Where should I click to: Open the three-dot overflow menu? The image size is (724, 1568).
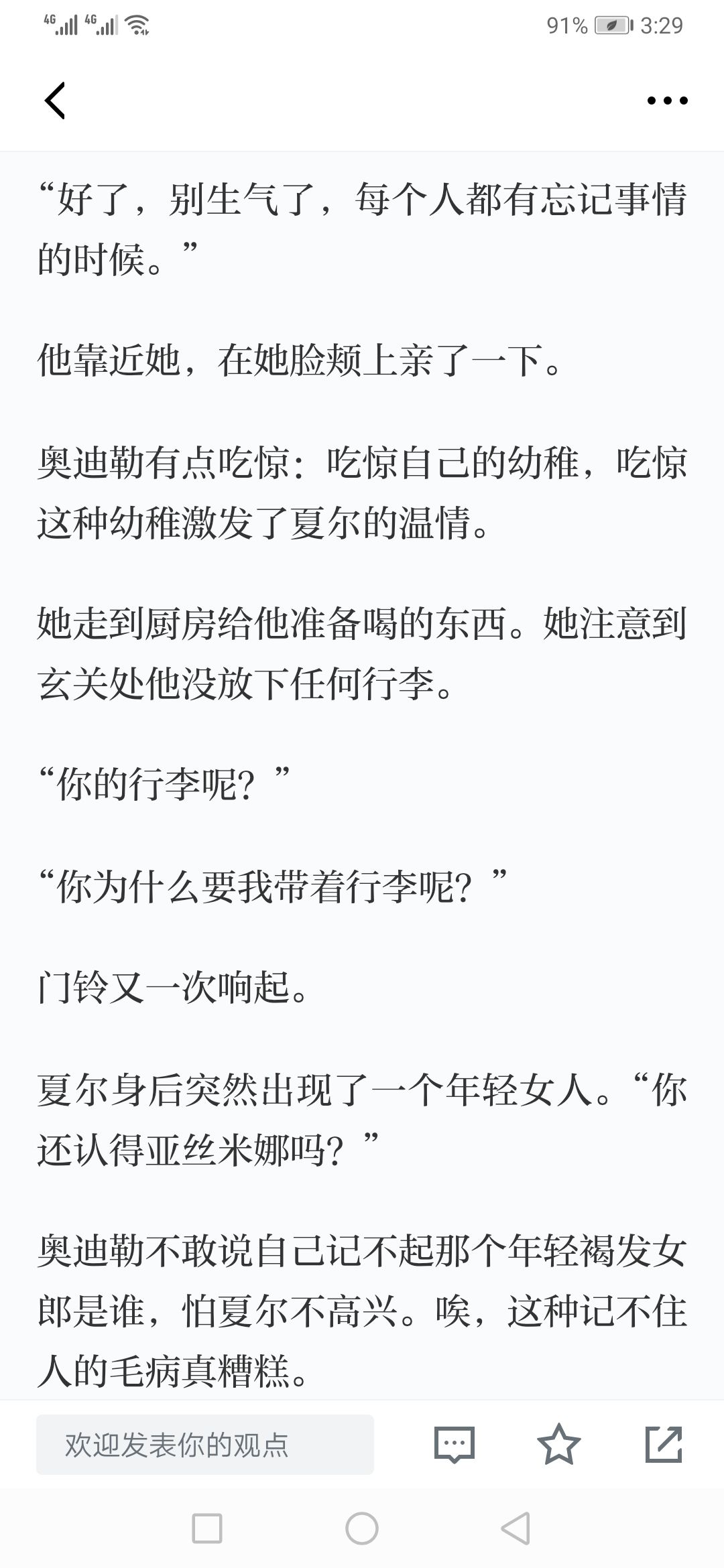667,101
